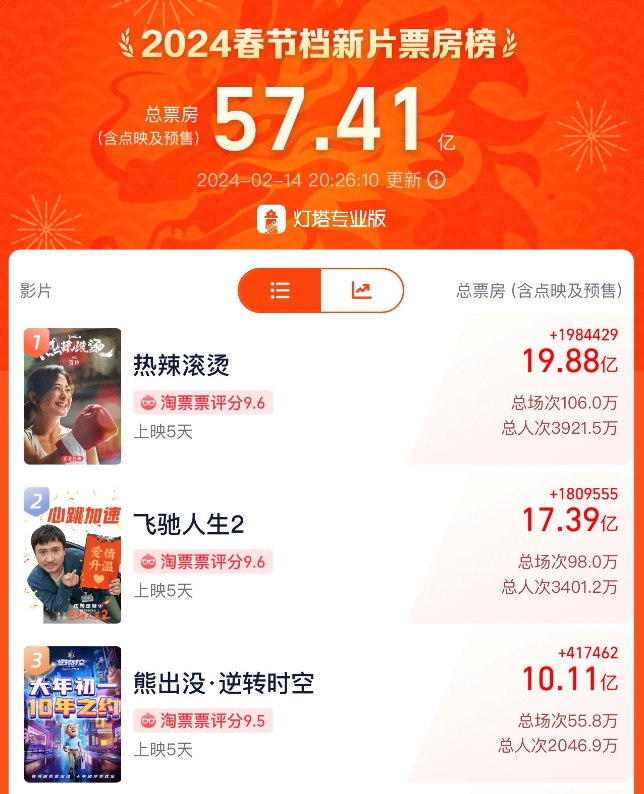Viewport: 644px width, 794px height.
Task: Open the 飞驰人生2 movie row
Action: pyautogui.click(x=320, y=556)
